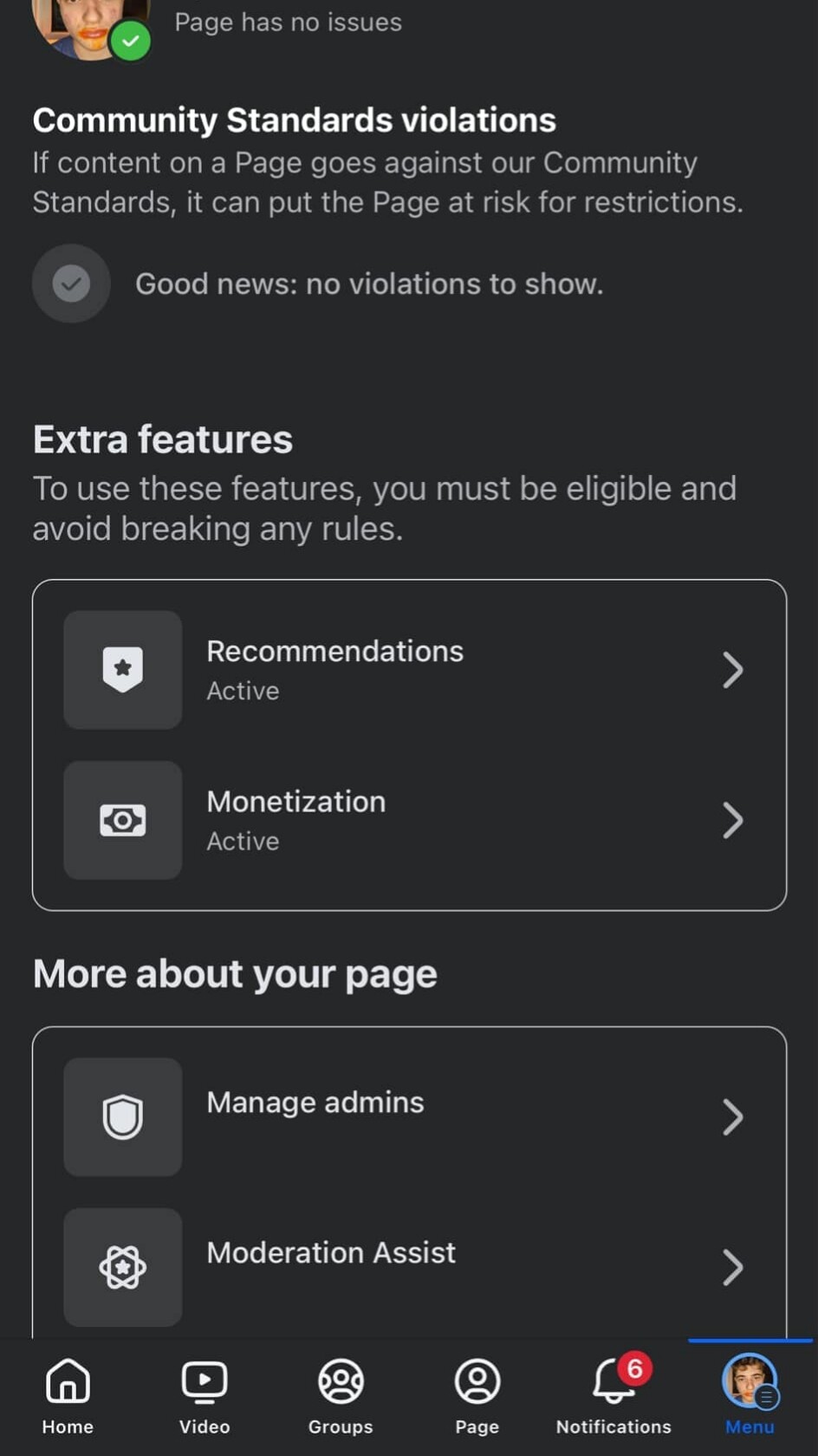Open the Recommendations row
The width and height of the screenshot is (818, 1456).
click(409, 670)
